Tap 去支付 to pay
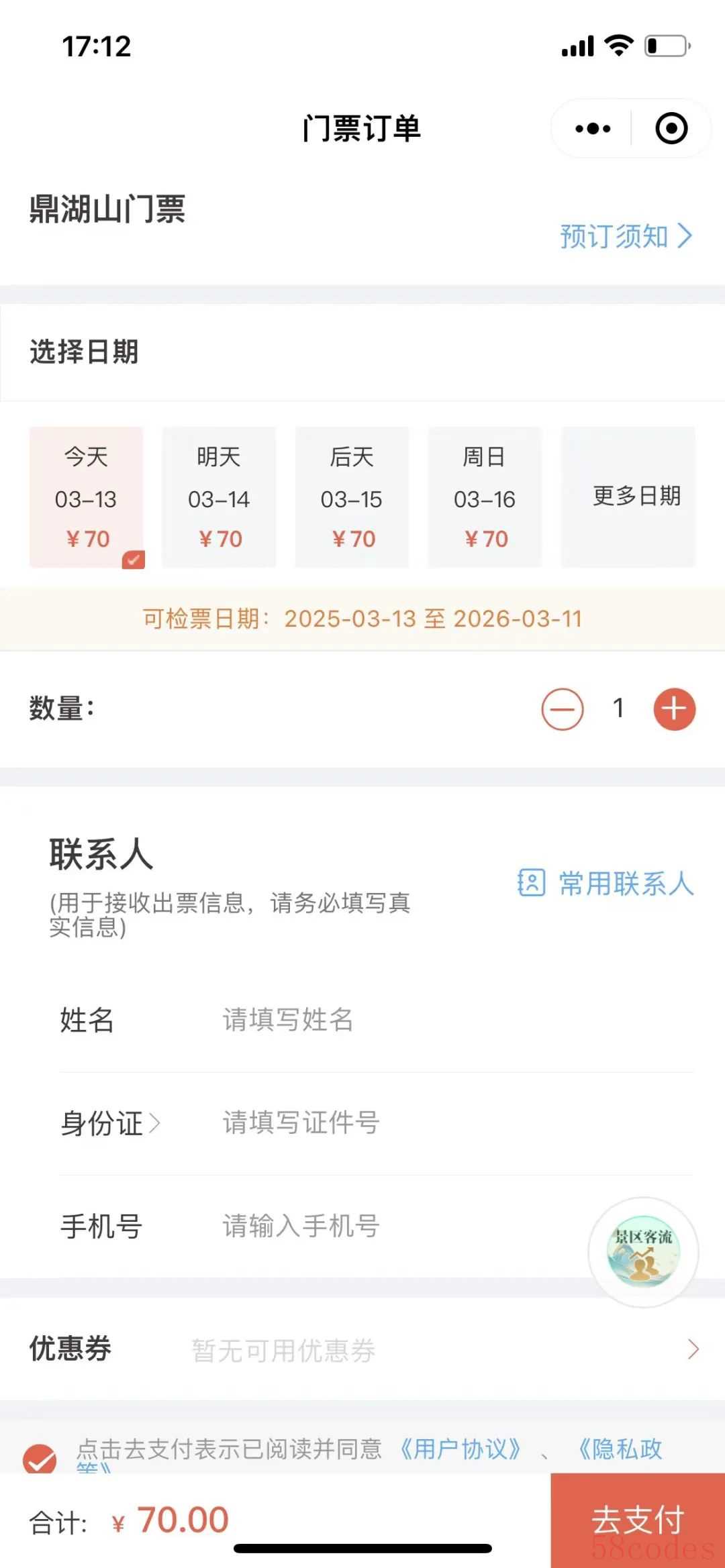This screenshot has height=1568, width=725. coord(638,1520)
